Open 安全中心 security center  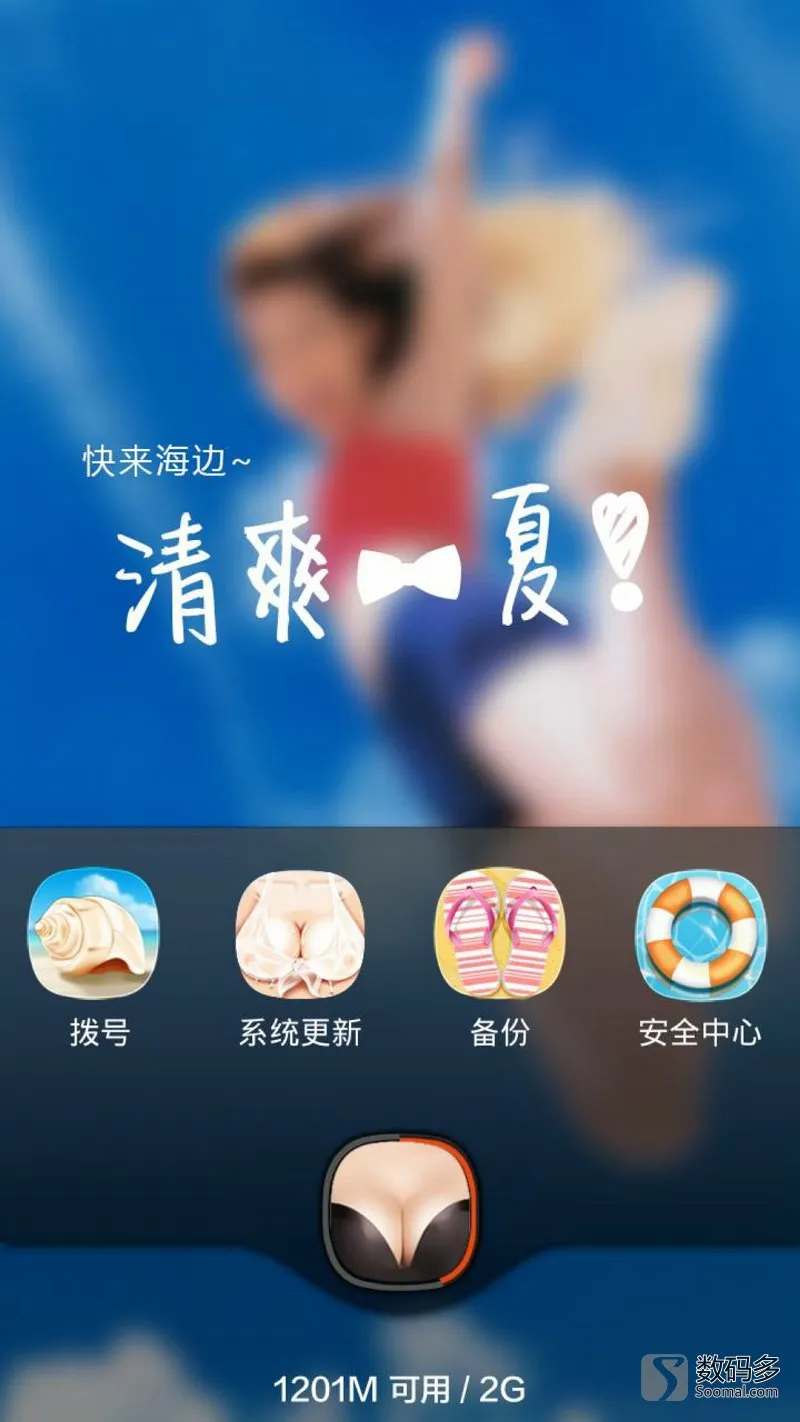coord(700,934)
